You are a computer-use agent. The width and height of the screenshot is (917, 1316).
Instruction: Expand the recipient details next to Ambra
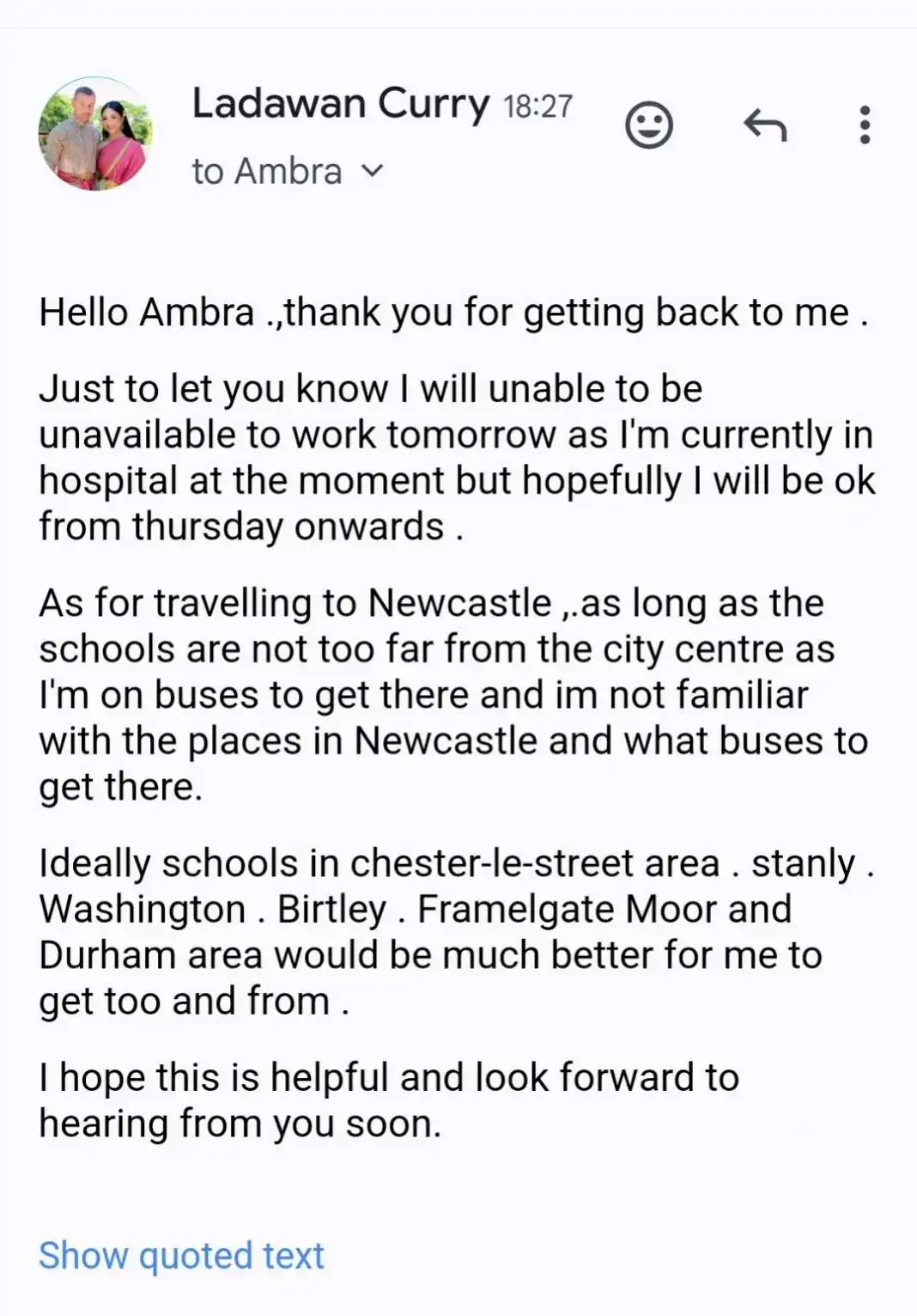point(372,171)
